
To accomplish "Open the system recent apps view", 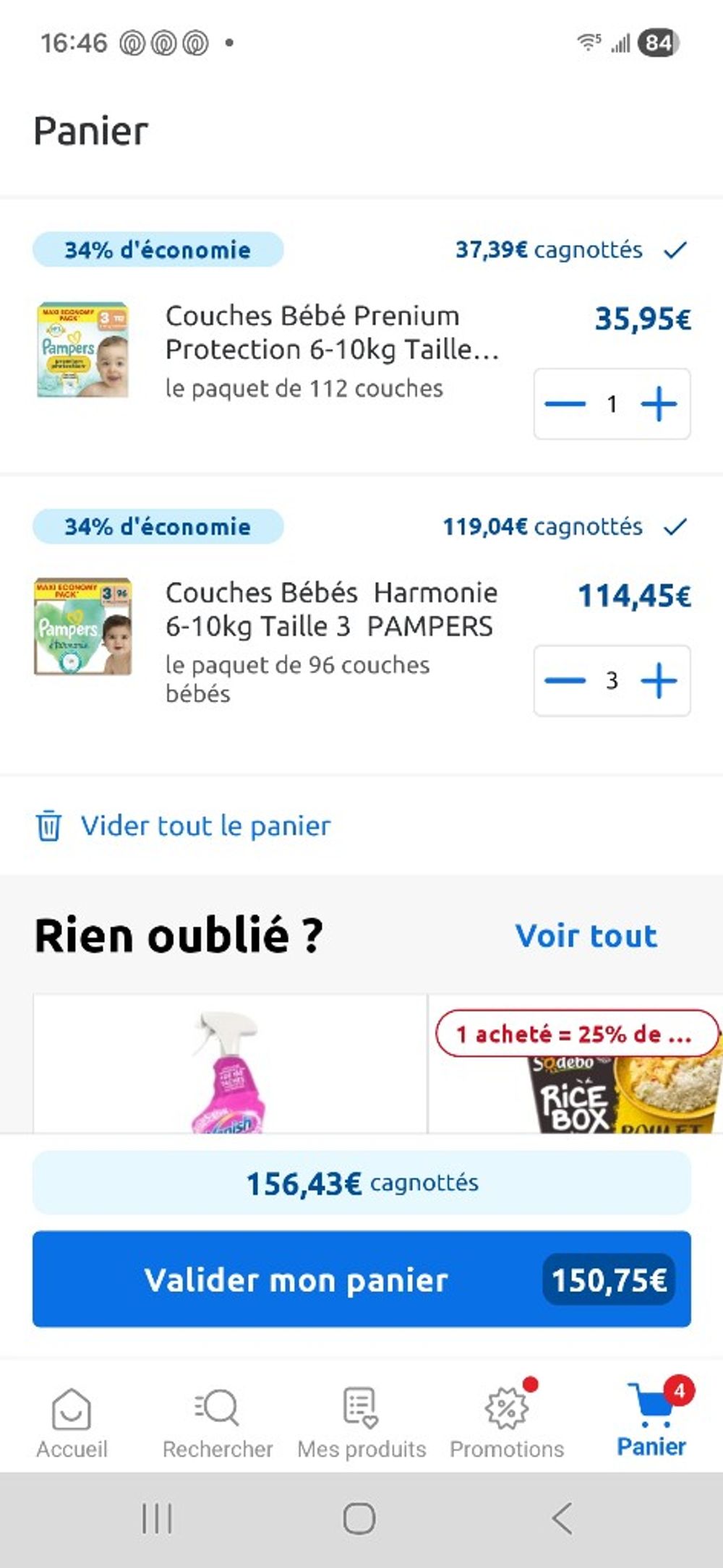I will click(157, 1518).
